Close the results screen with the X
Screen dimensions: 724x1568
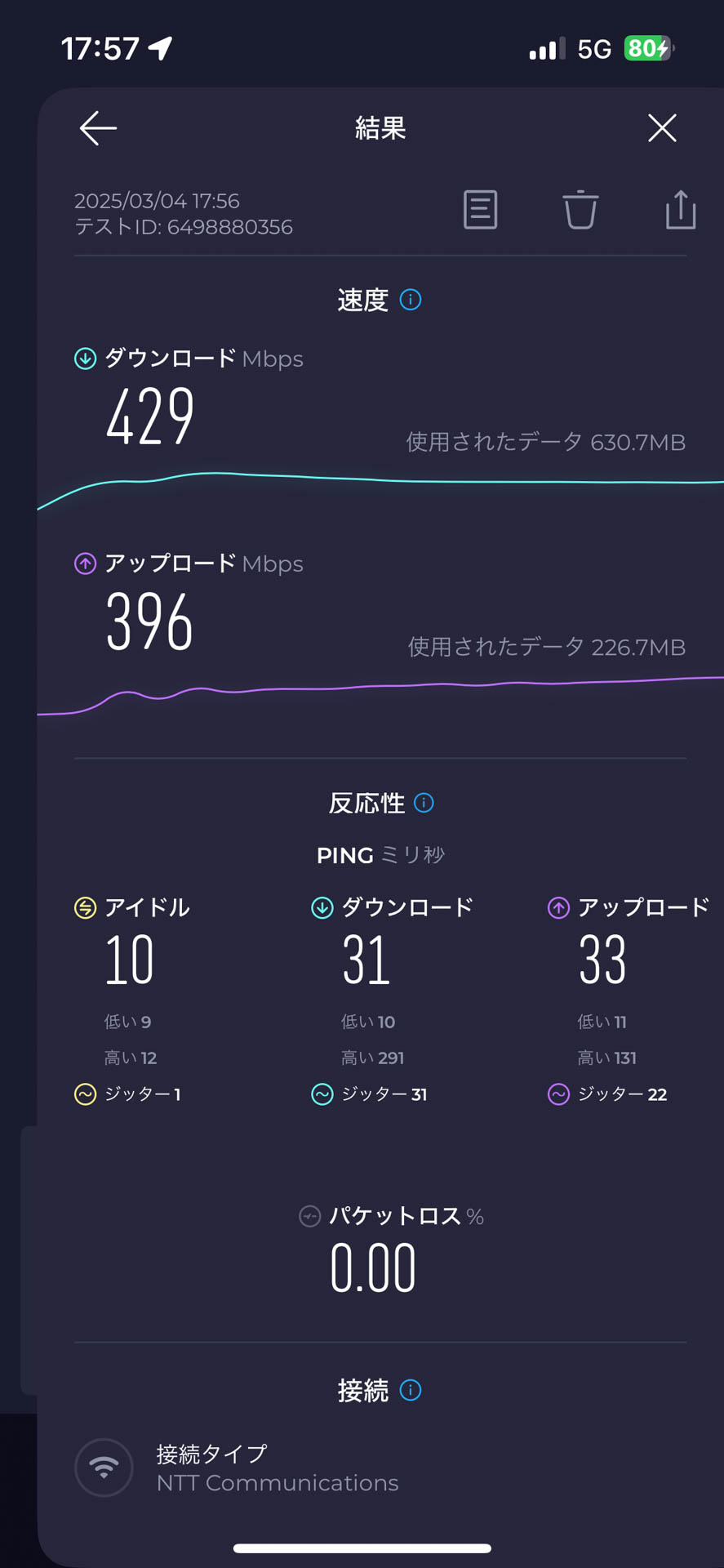[662, 128]
